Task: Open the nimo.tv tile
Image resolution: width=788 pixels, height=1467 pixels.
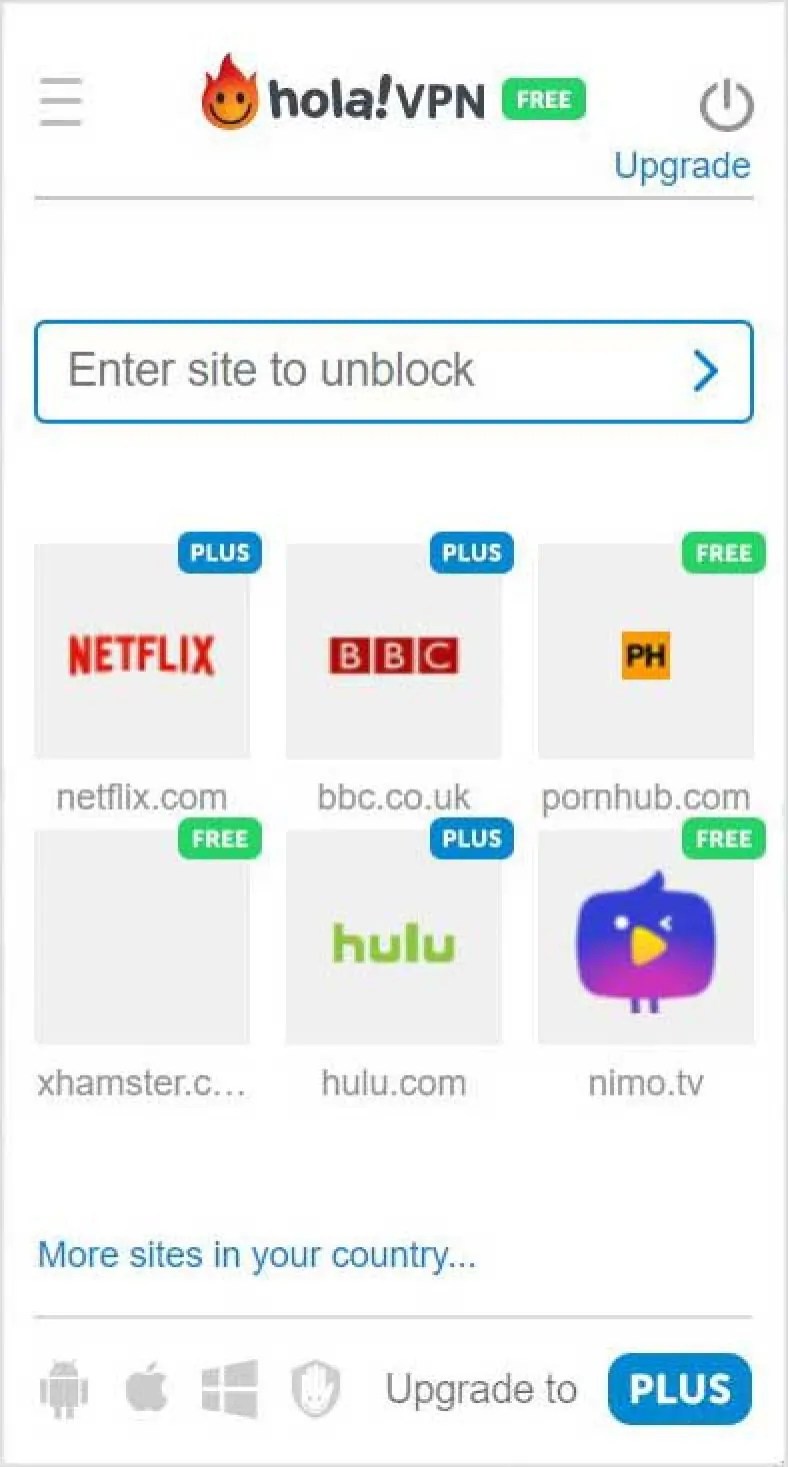Action: (x=646, y=938)
